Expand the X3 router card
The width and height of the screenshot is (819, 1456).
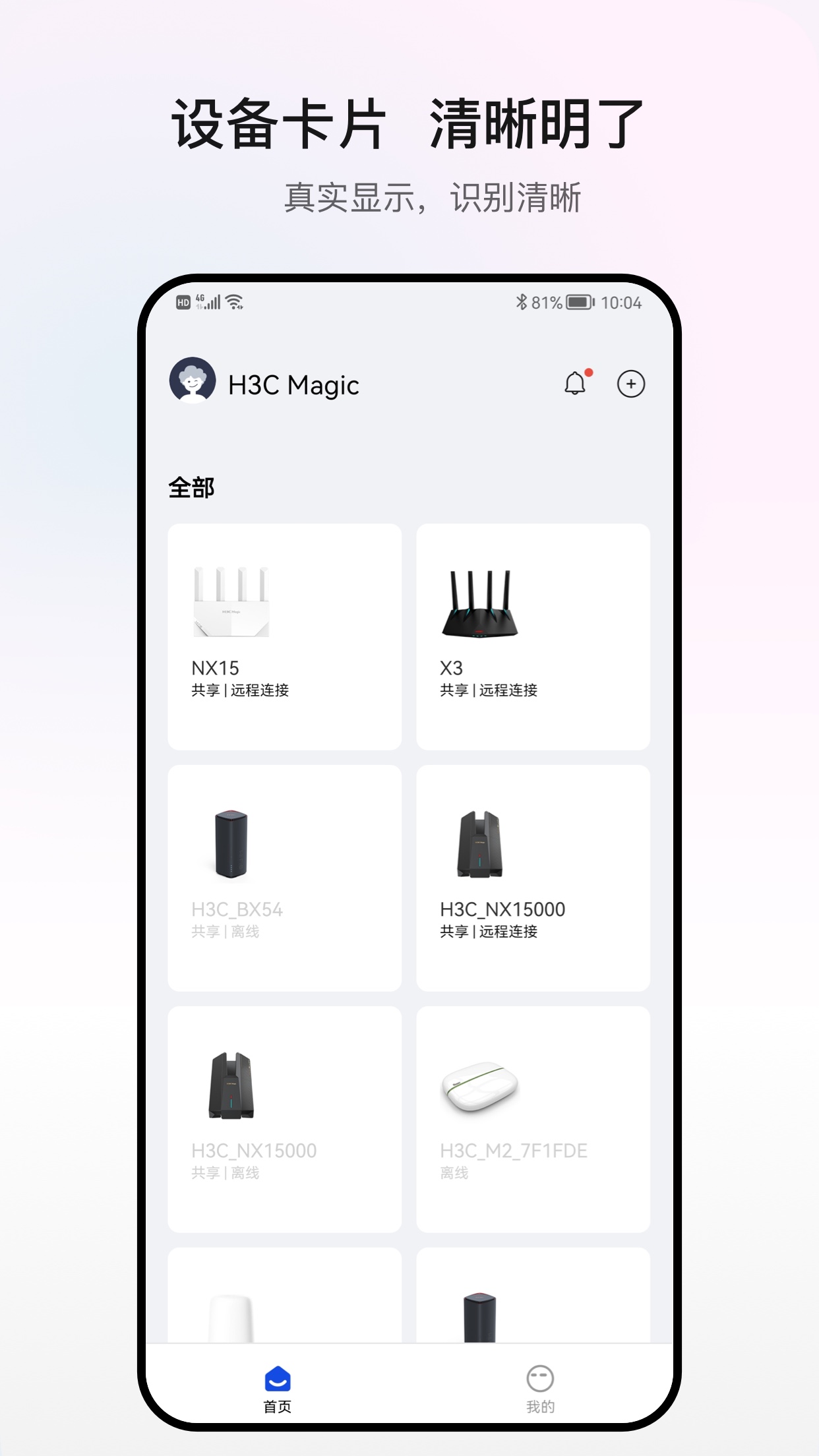(533, 636)
